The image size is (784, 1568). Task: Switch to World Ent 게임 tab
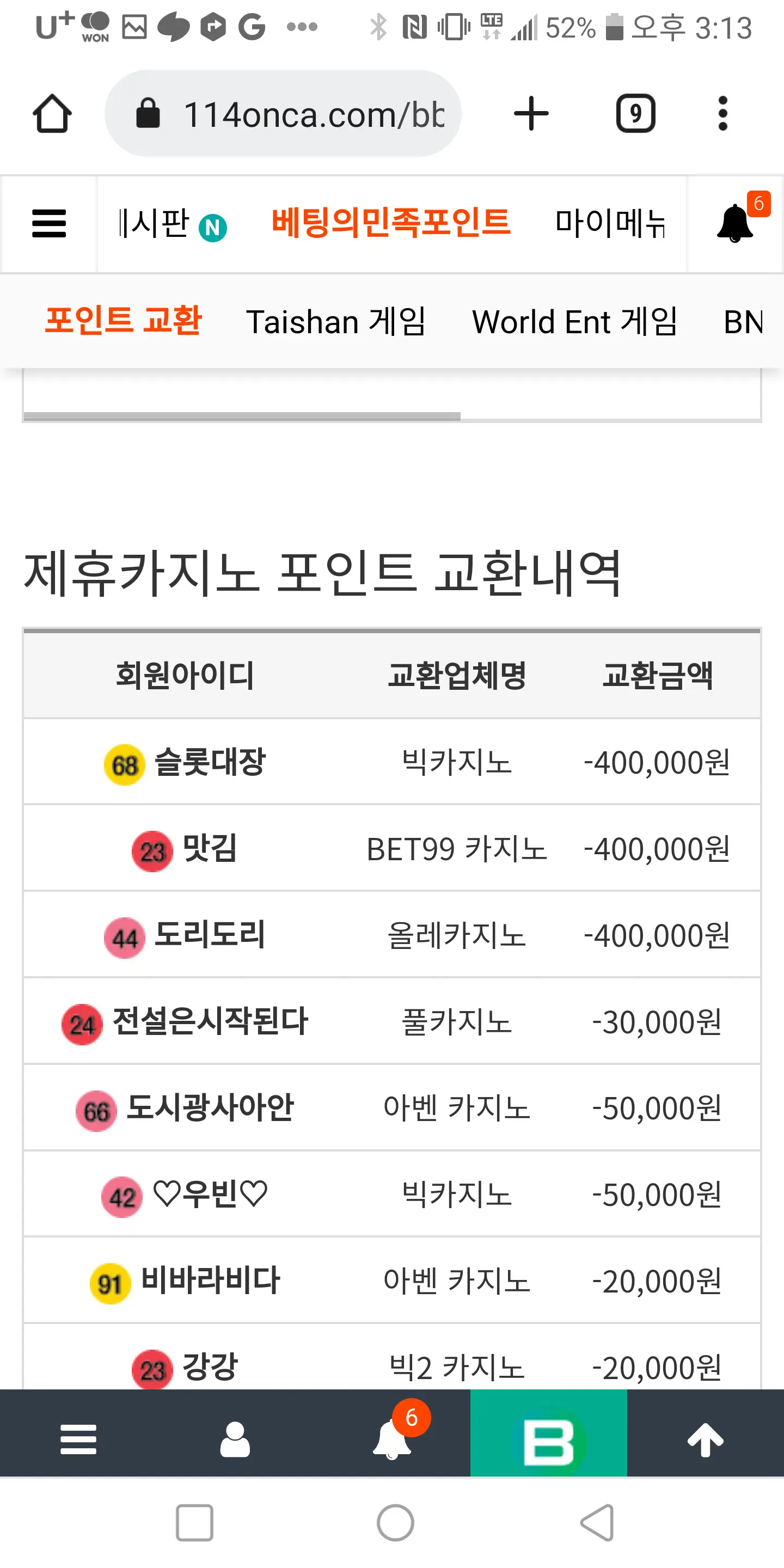click(574, 321)
